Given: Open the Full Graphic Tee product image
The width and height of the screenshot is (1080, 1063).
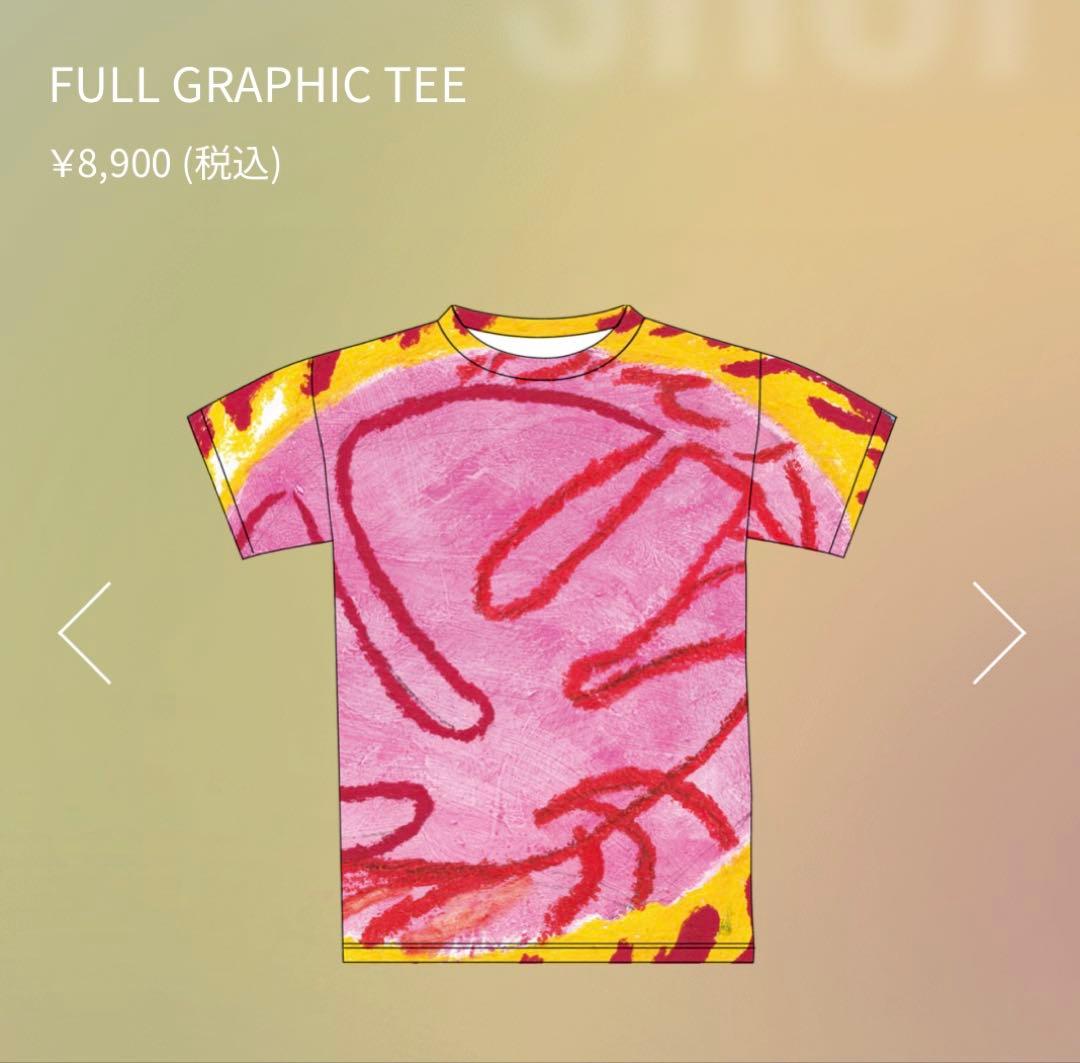Looking at the screenshot, I should pos(540,630).
